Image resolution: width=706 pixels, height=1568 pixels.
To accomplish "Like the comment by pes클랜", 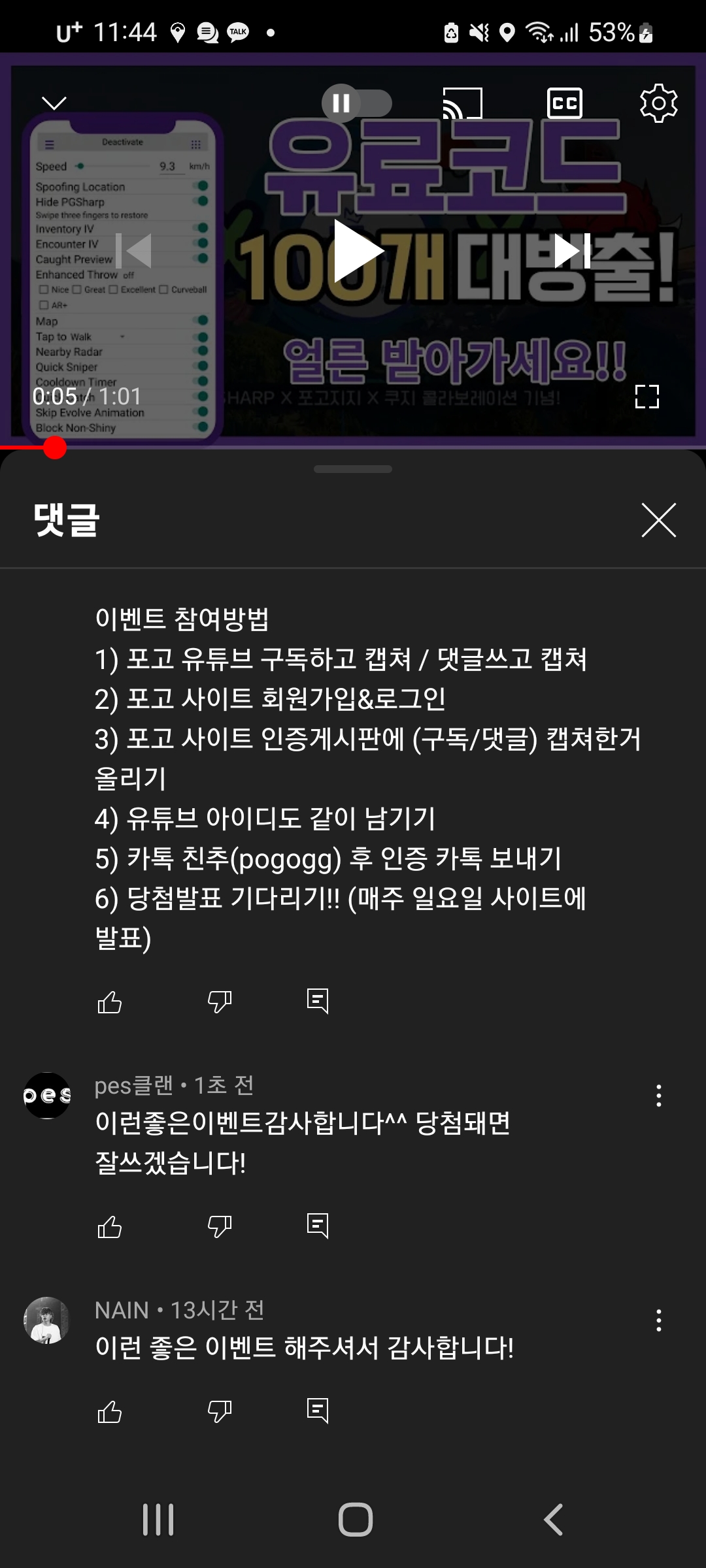I will pos(110,1226).
